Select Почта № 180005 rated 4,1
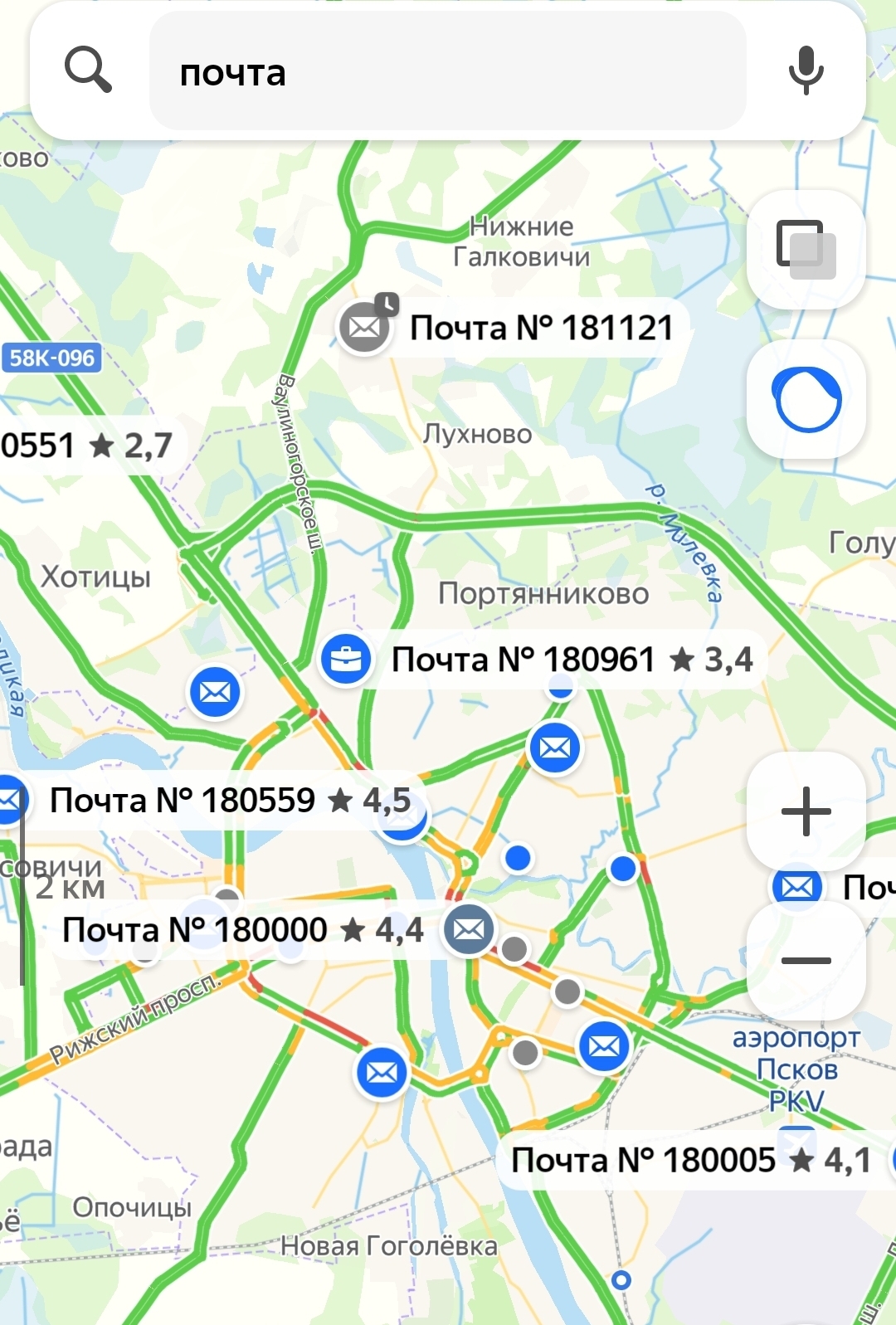This screenshot has height=1325, width=896. pyautogui.click(x=690, y=1160)
